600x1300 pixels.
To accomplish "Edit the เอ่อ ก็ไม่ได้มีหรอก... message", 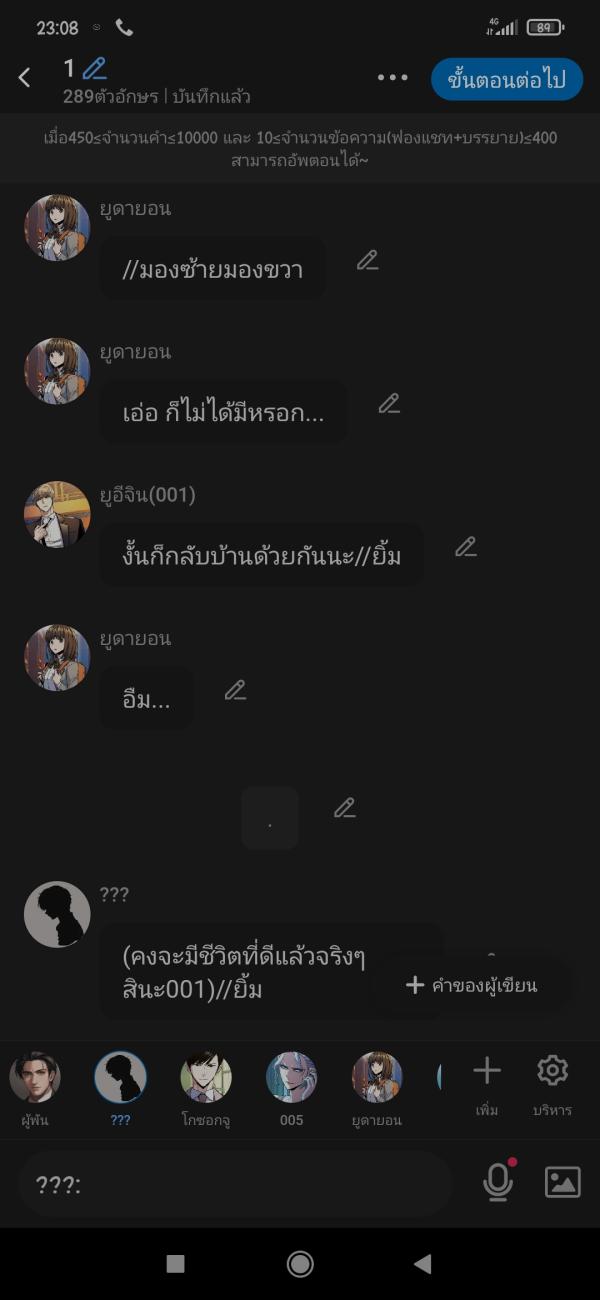I will pos(389,404).
